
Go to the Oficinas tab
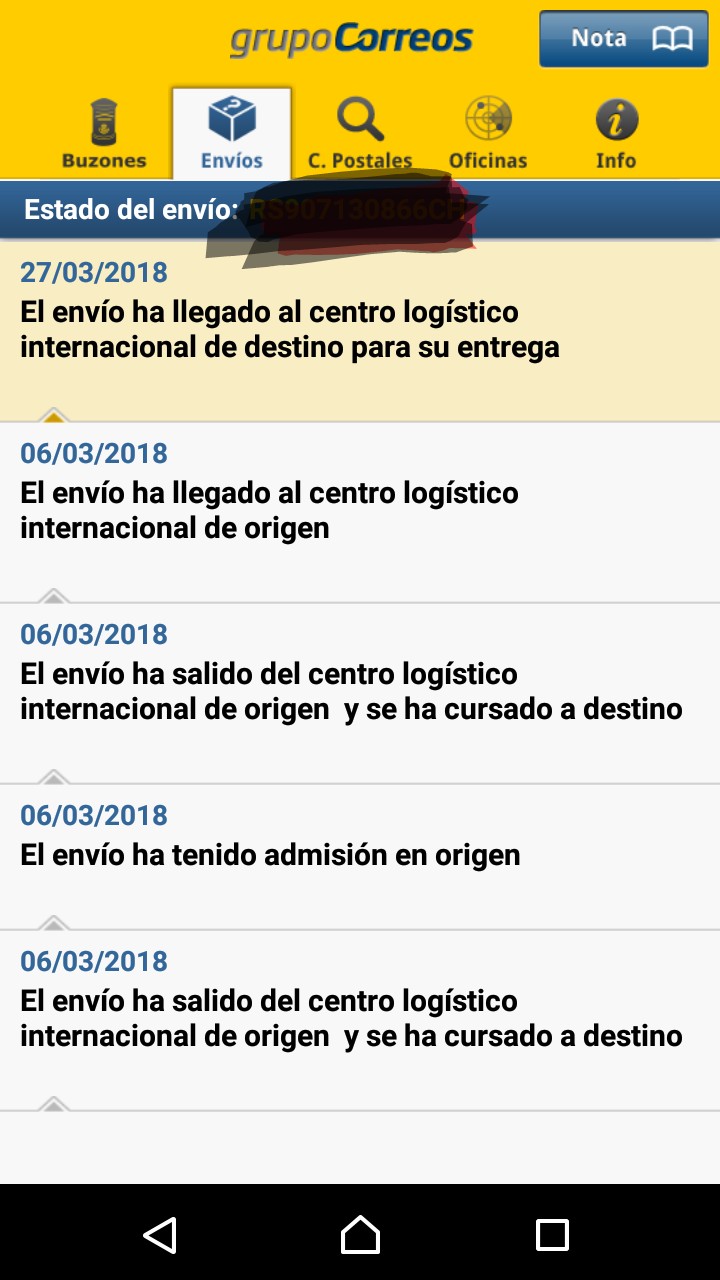click(488, 135)
